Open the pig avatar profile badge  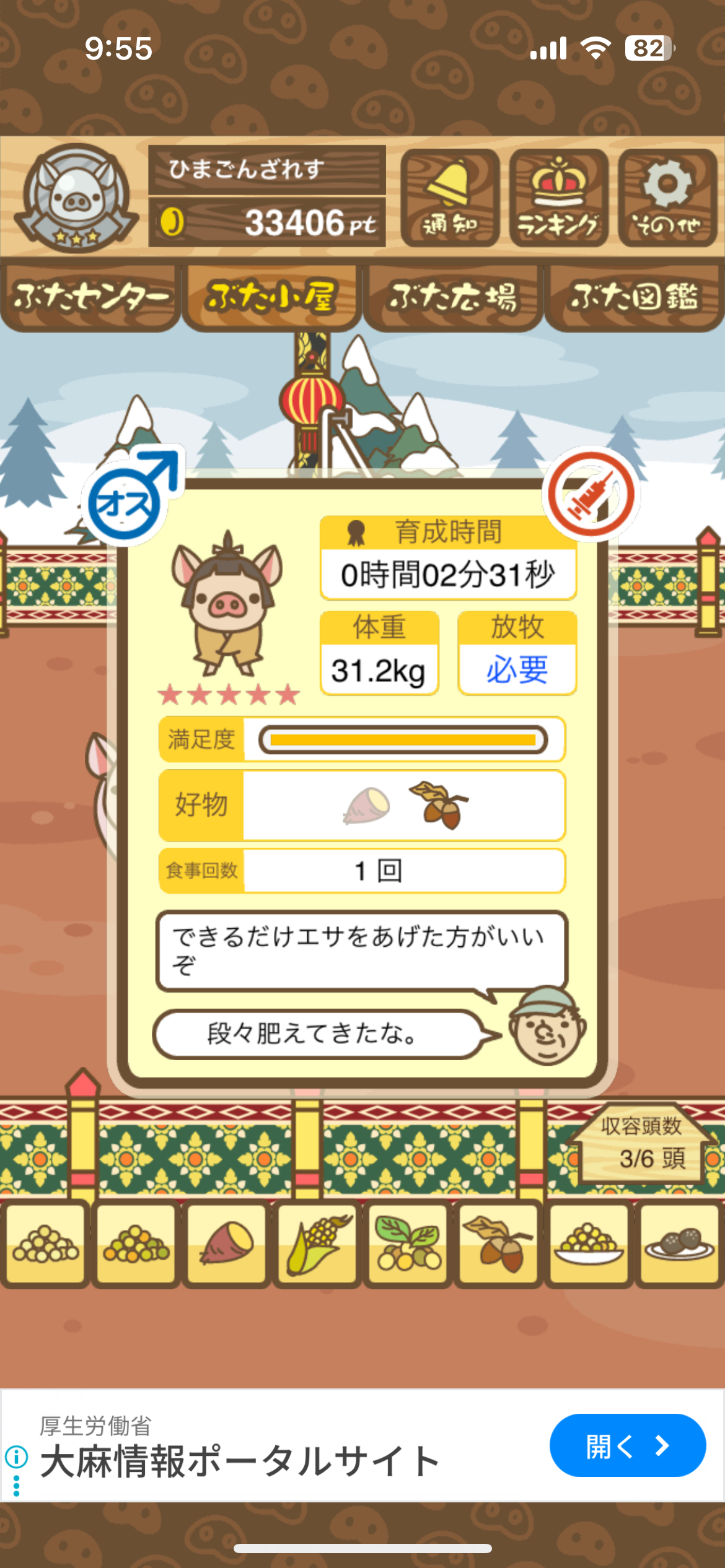[x=76, y=198]
